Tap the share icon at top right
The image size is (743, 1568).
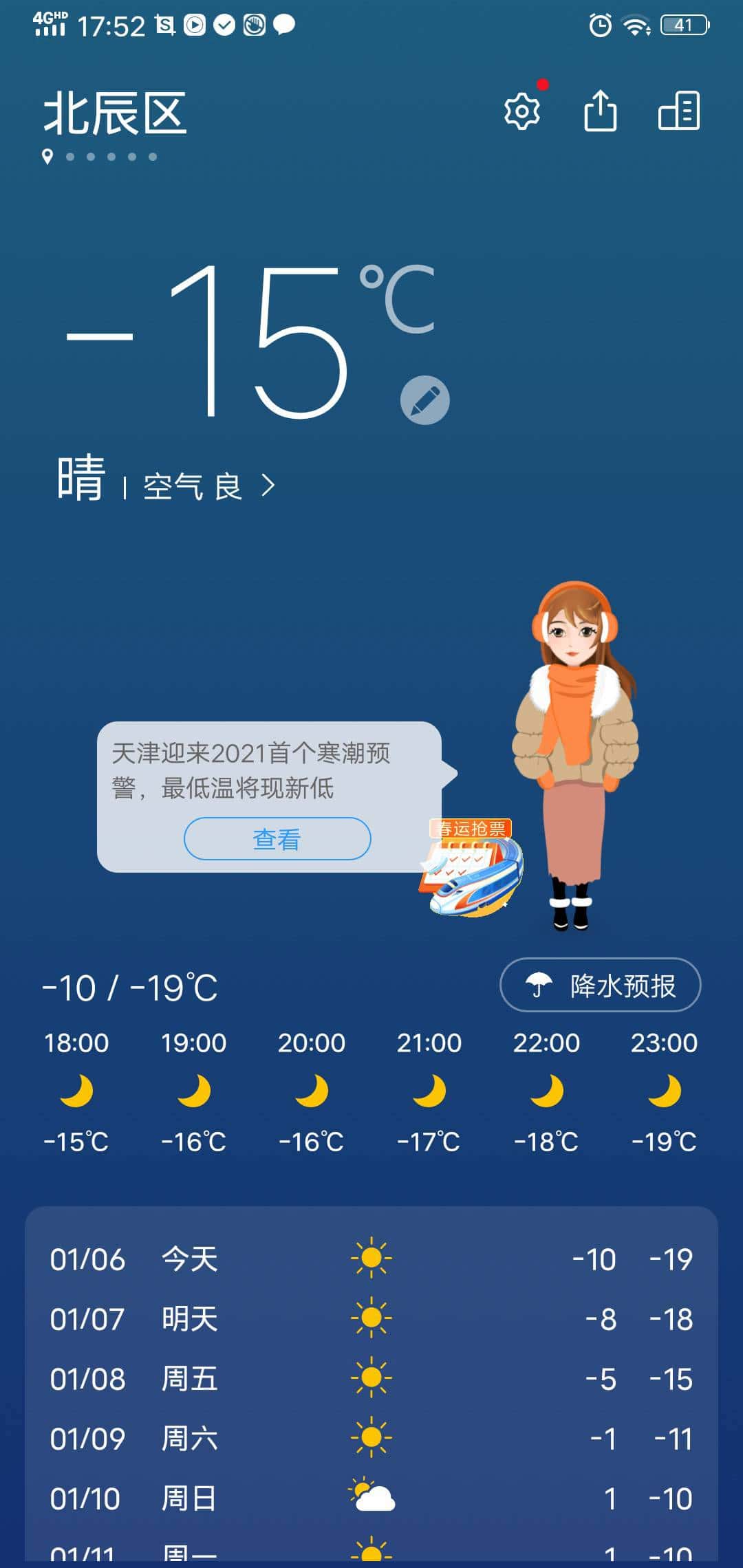tap(601, 110)
